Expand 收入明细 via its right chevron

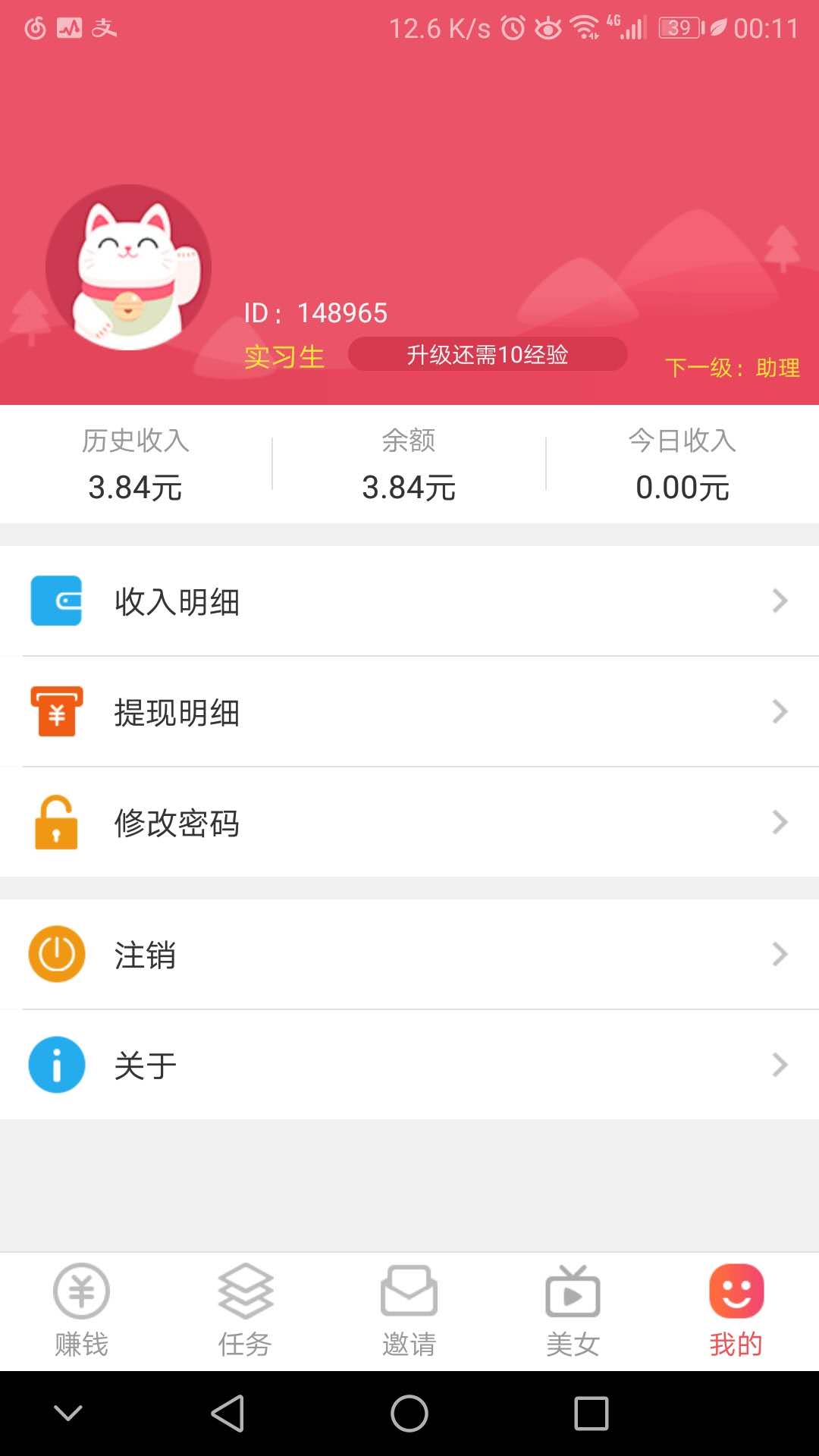[x=780, y=601]
